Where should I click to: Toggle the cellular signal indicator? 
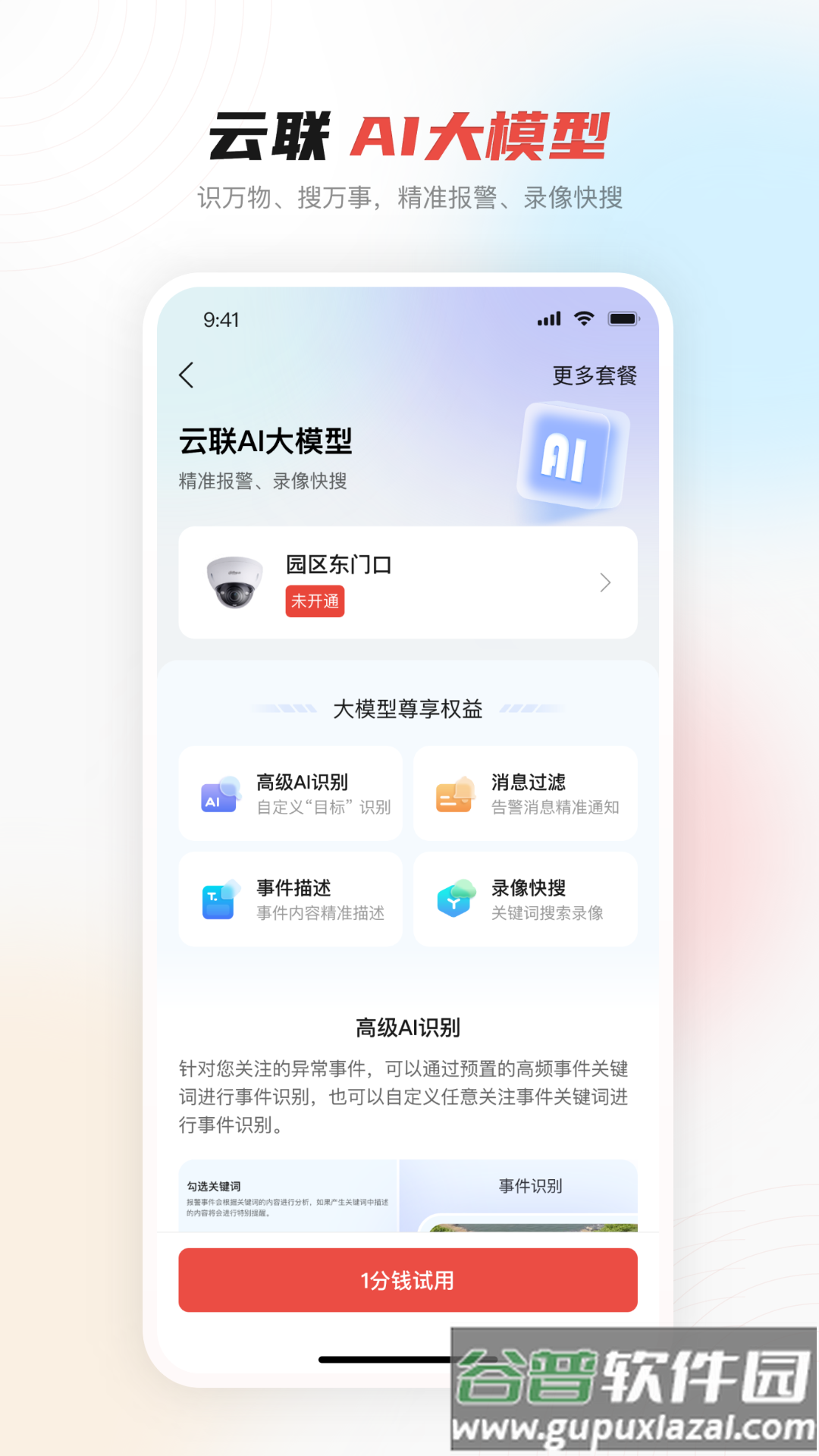click(548, 319)
